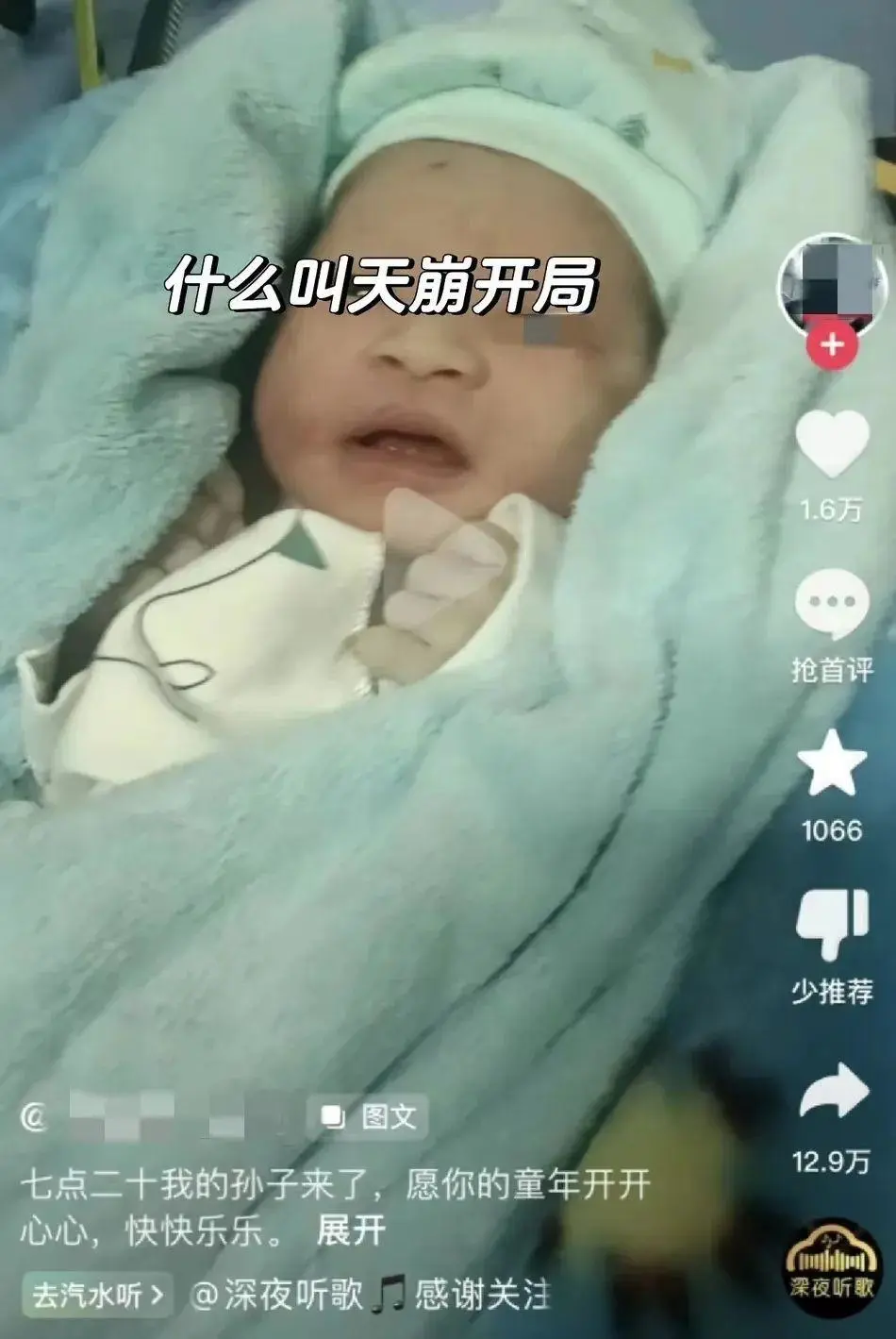896x1339 pixels.
Task: Tap the 少推荐 thumbs-down icon
Action: [x=831, y=924]
